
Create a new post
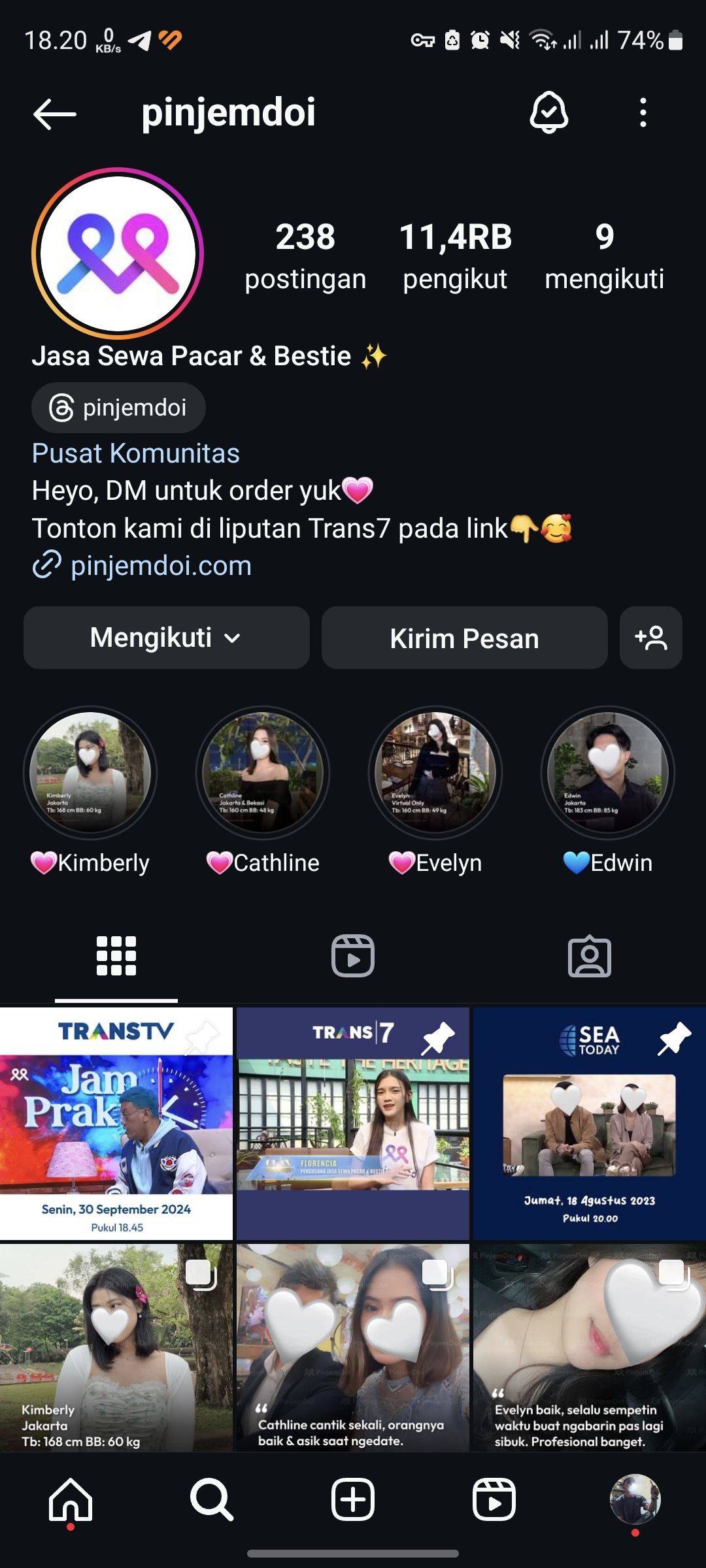(353, 1499)
